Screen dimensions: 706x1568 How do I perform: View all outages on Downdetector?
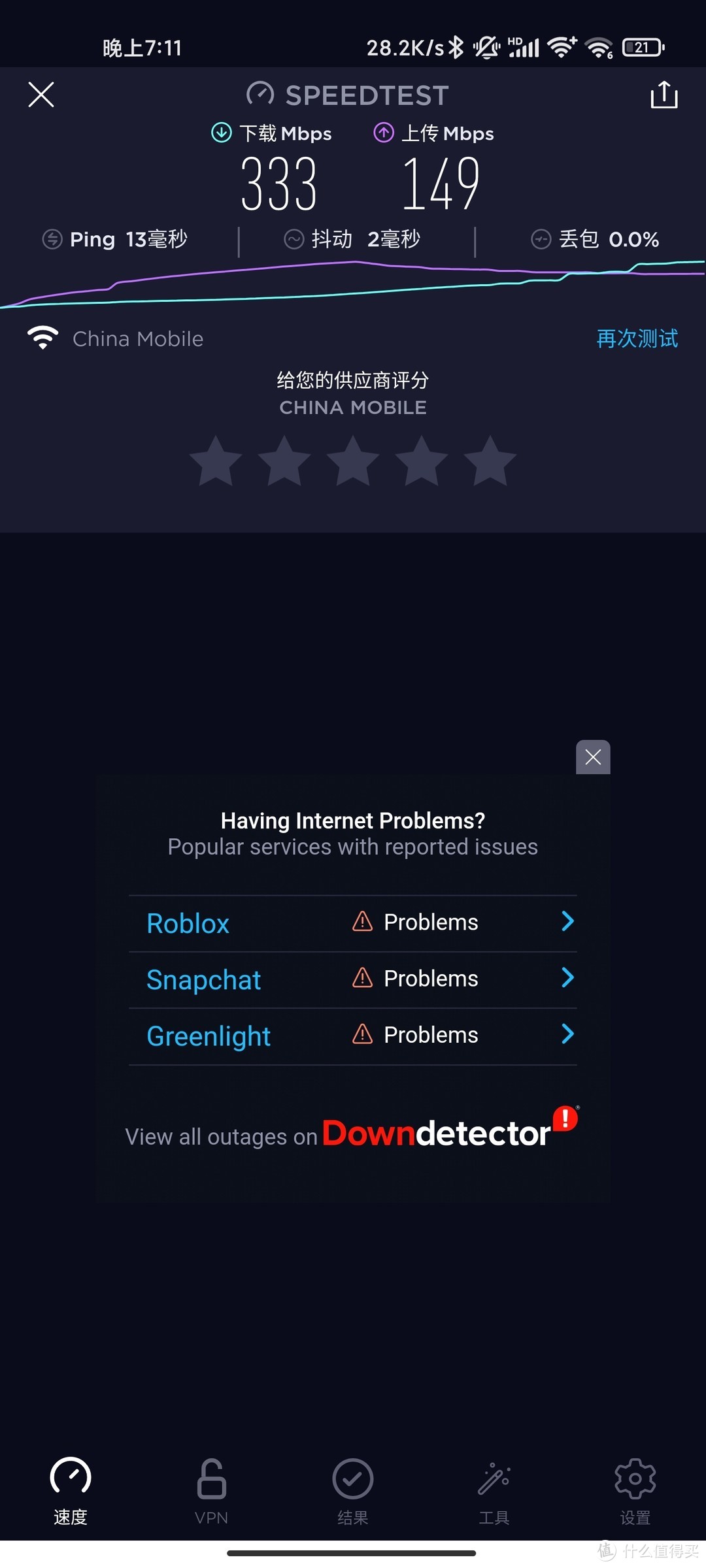click(x=353, y=1134)
